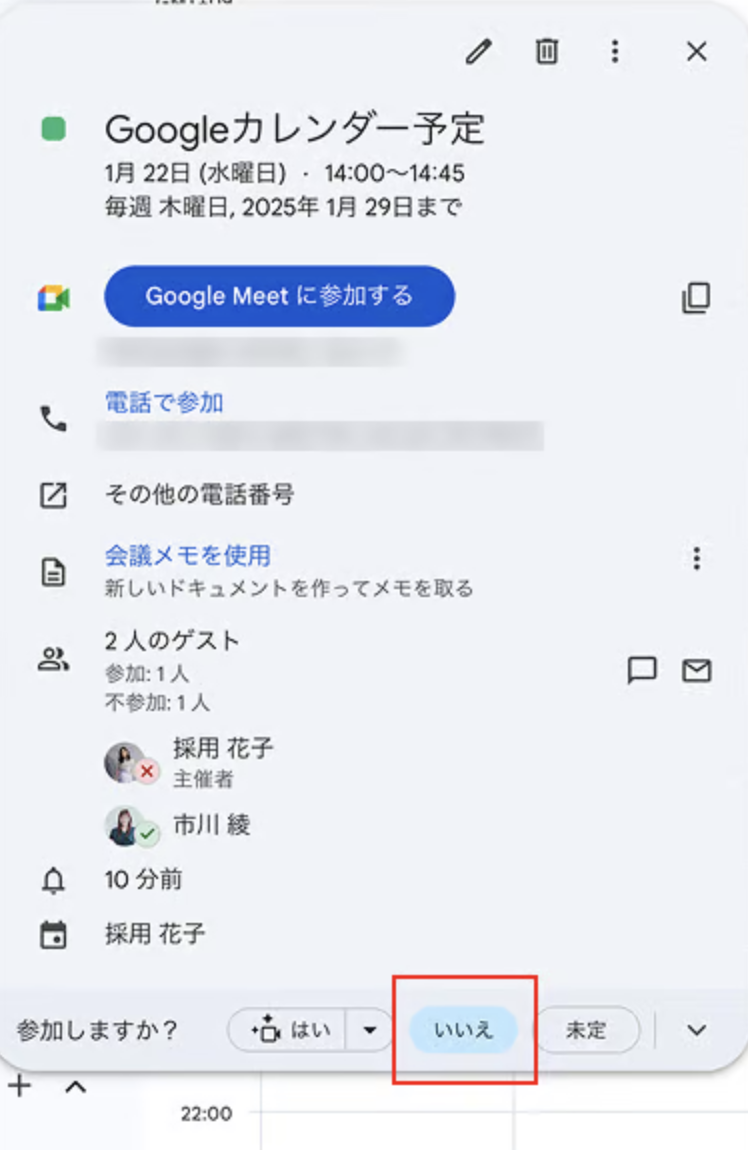Screen dimensions: 748x1150
Task: Close the event details dialog
Action: pyautogui.click(x=697, y=52)
